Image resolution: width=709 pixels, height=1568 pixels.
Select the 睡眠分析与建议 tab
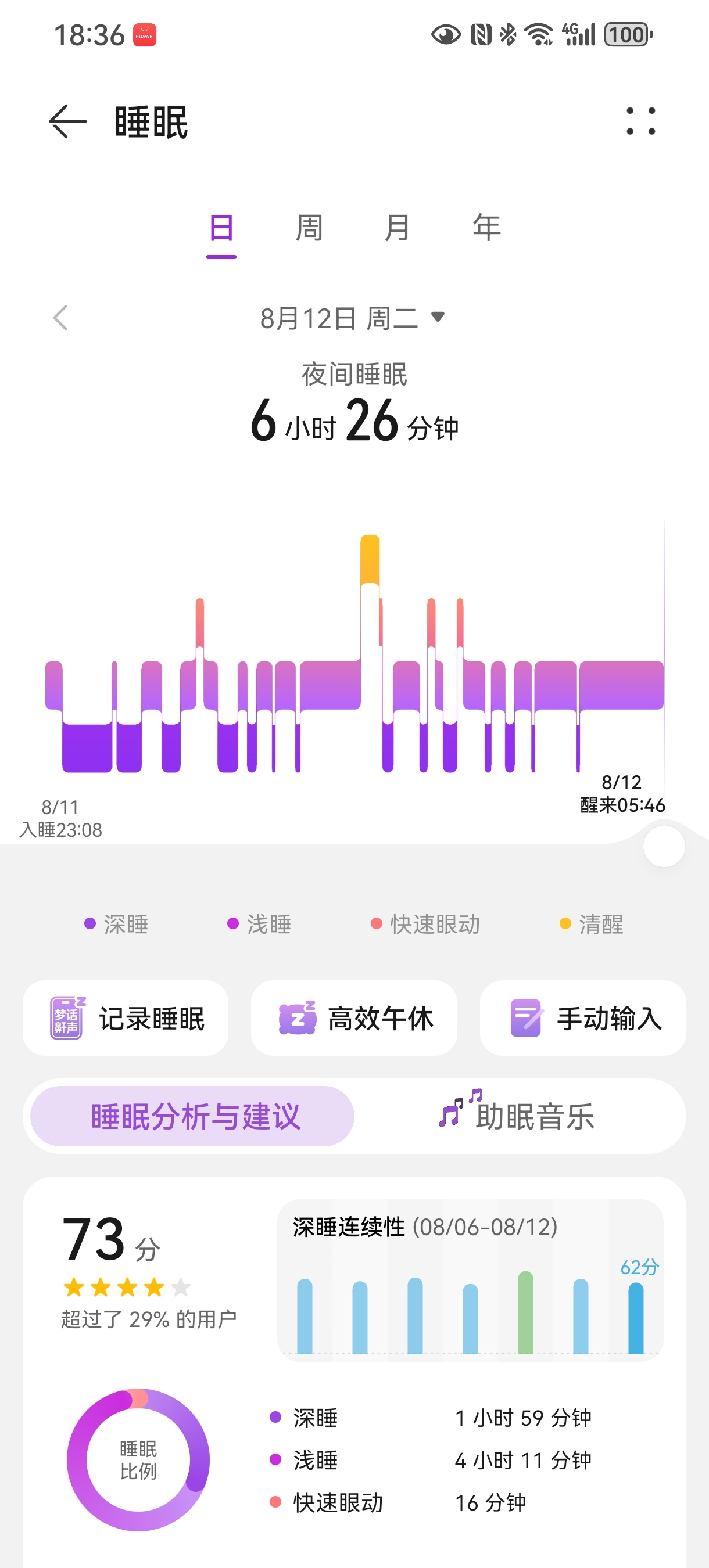point(192,1116)
